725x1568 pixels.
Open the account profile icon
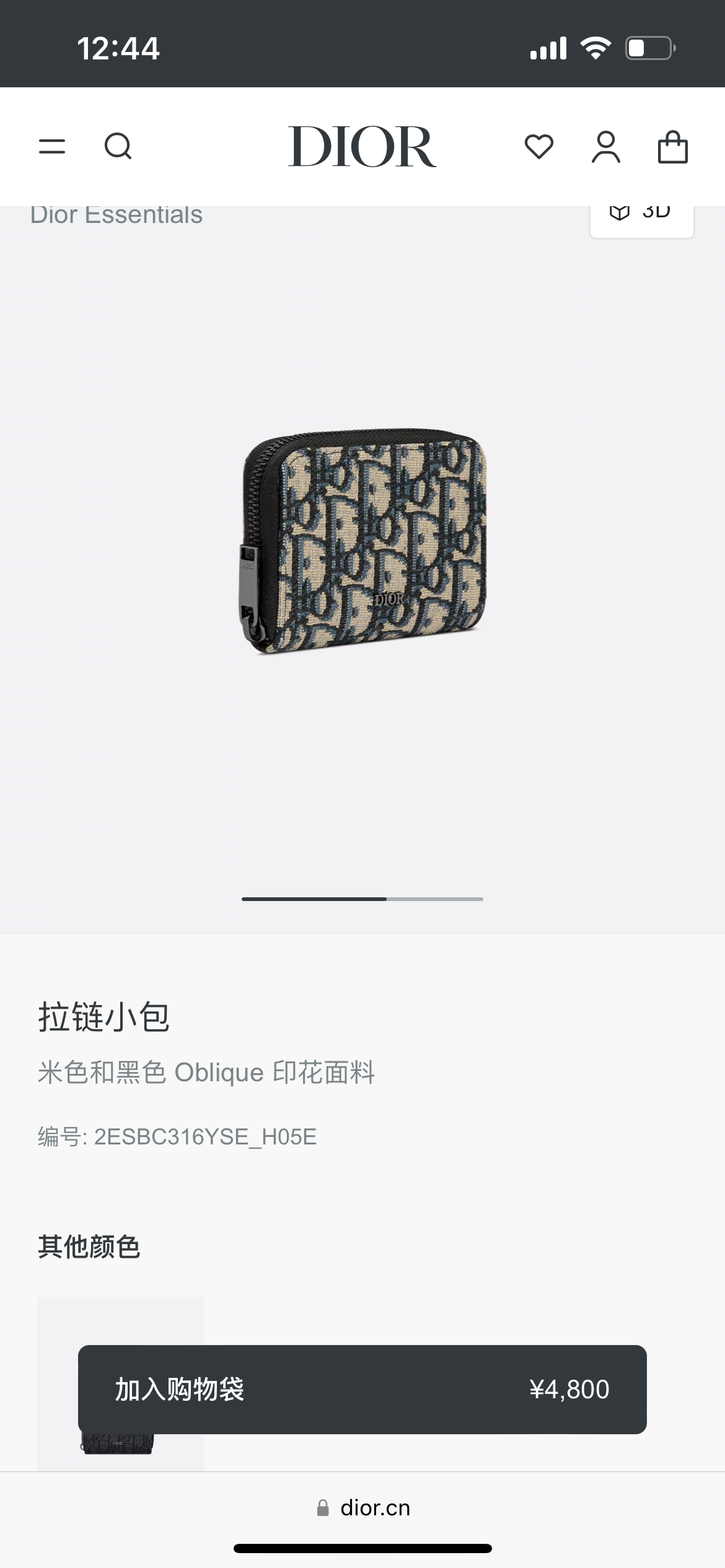point(605,147)
